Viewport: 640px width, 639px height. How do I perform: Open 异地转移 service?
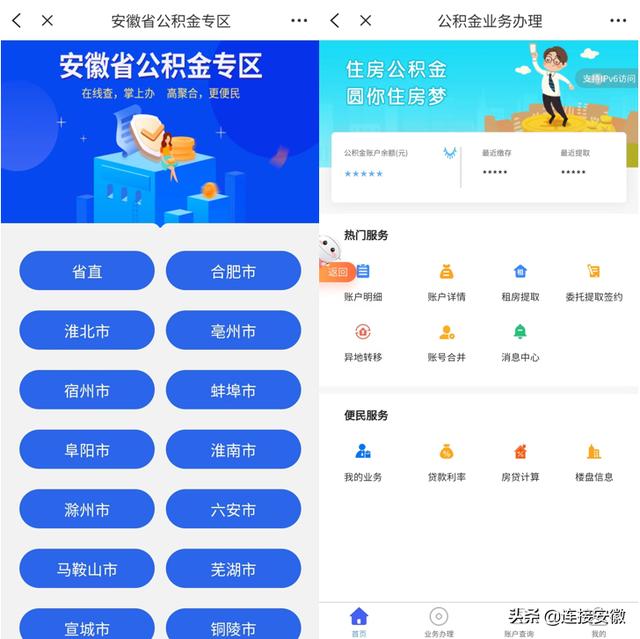(x=363, y=342)
